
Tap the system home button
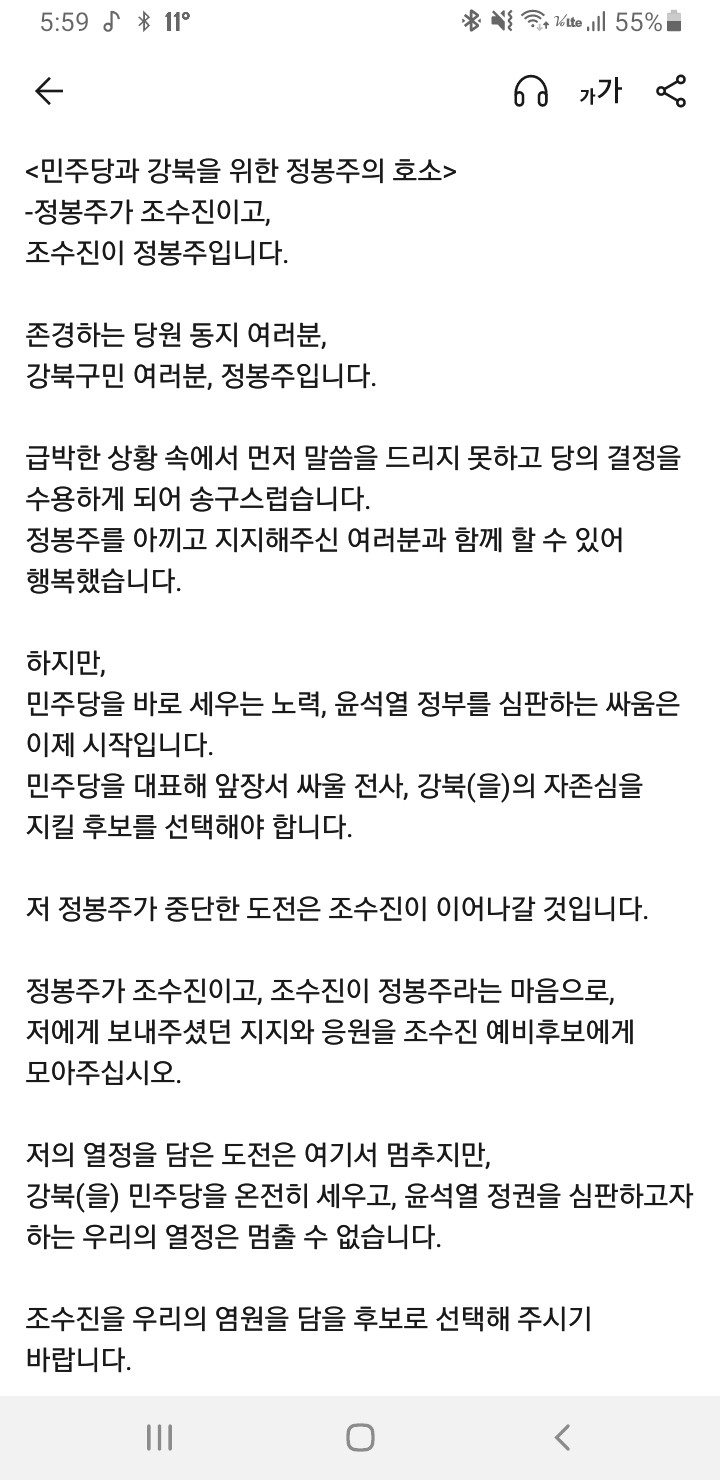(x=360, y=1438)
